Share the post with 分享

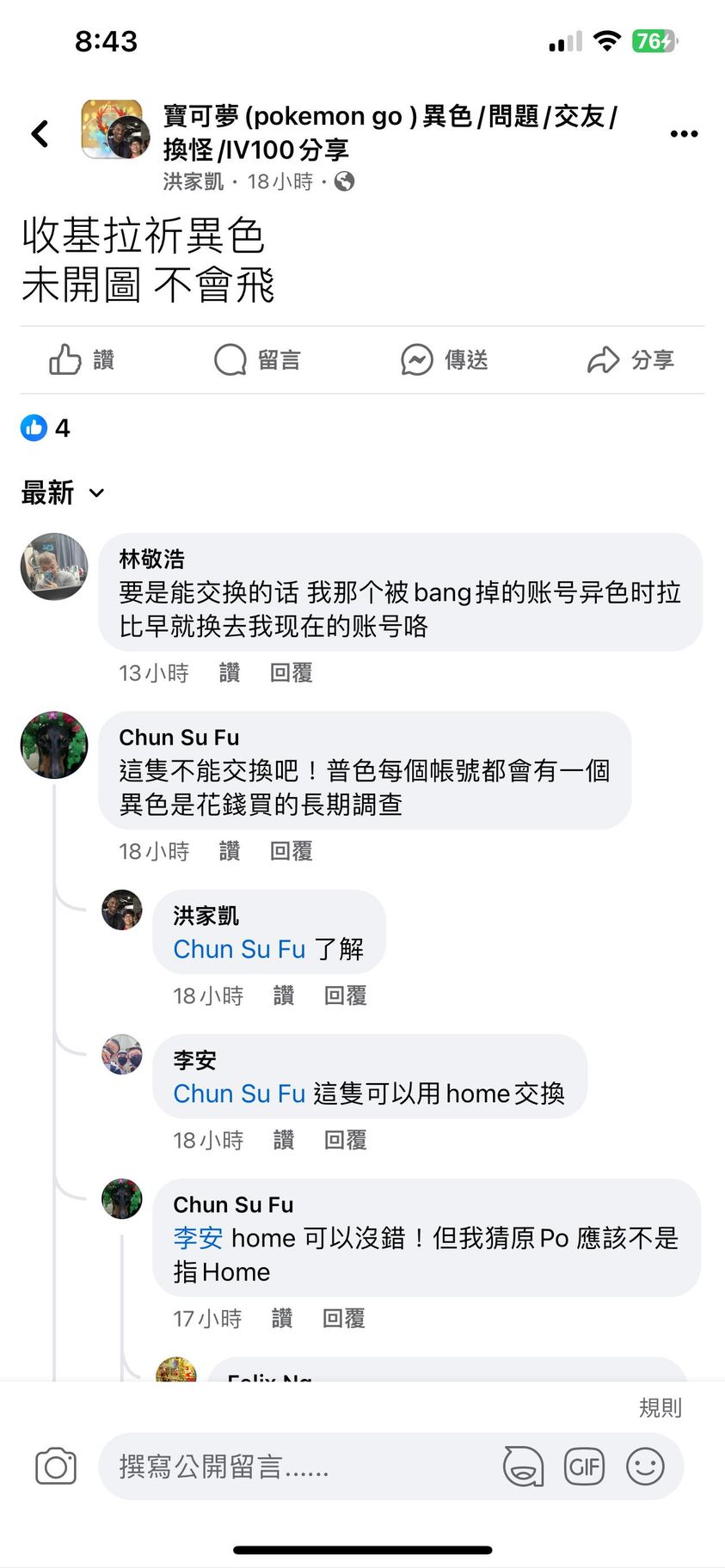[630, 359]
